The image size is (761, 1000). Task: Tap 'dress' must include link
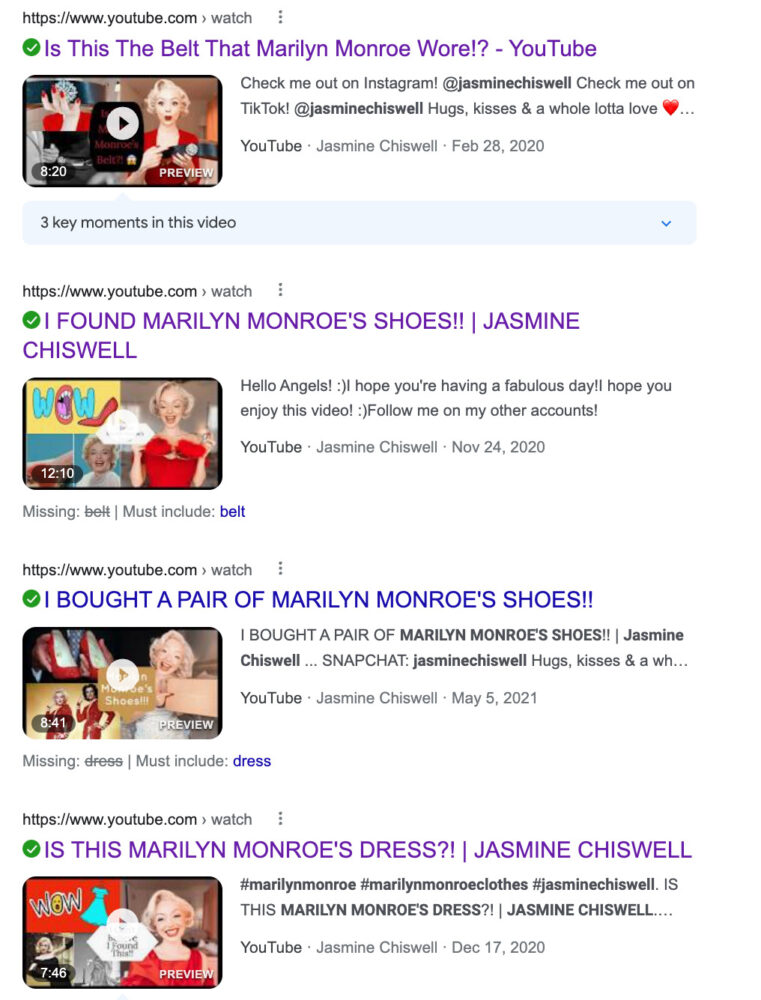(252, 761)
